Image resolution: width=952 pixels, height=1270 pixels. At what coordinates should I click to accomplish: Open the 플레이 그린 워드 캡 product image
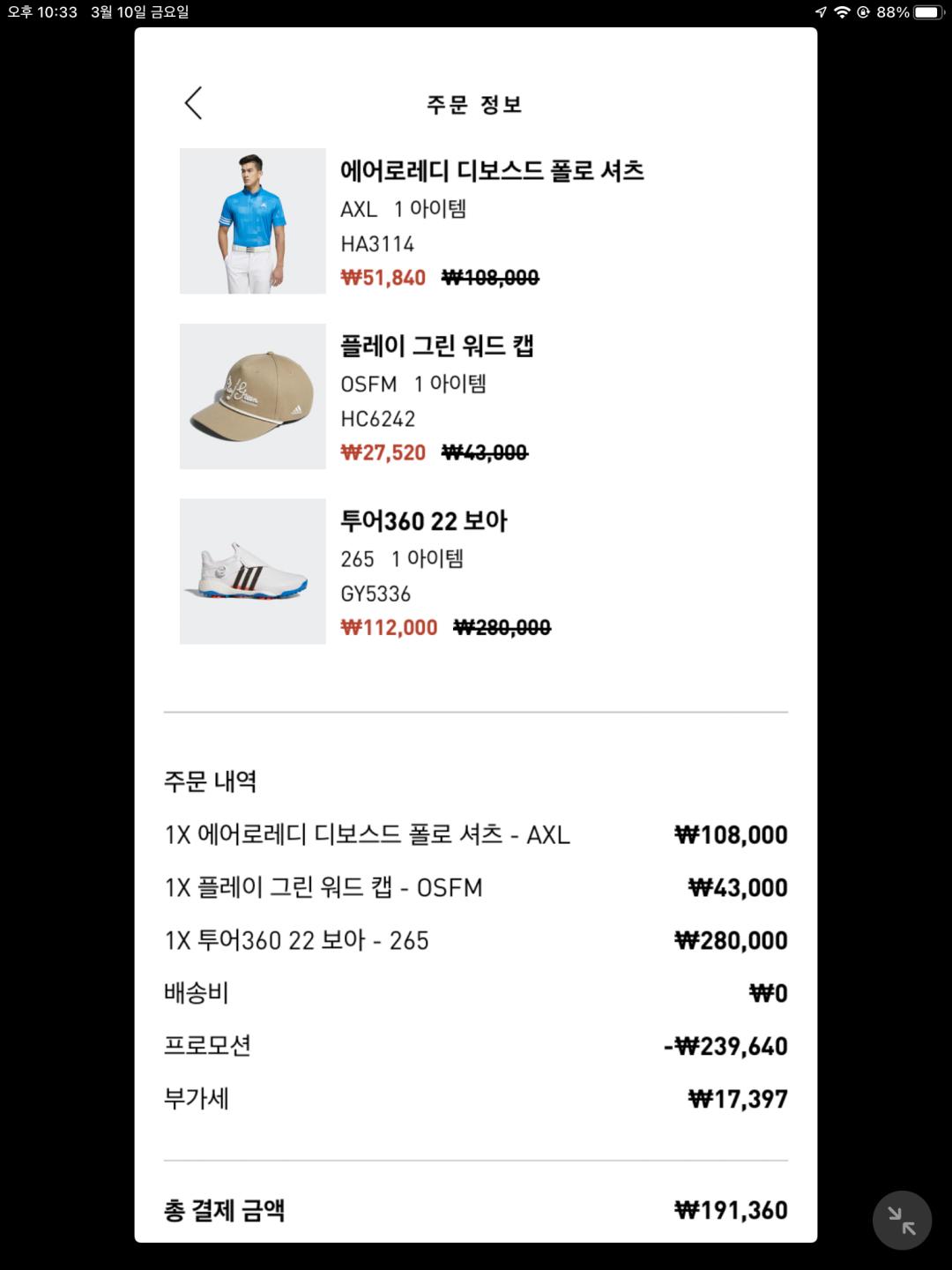253,396
